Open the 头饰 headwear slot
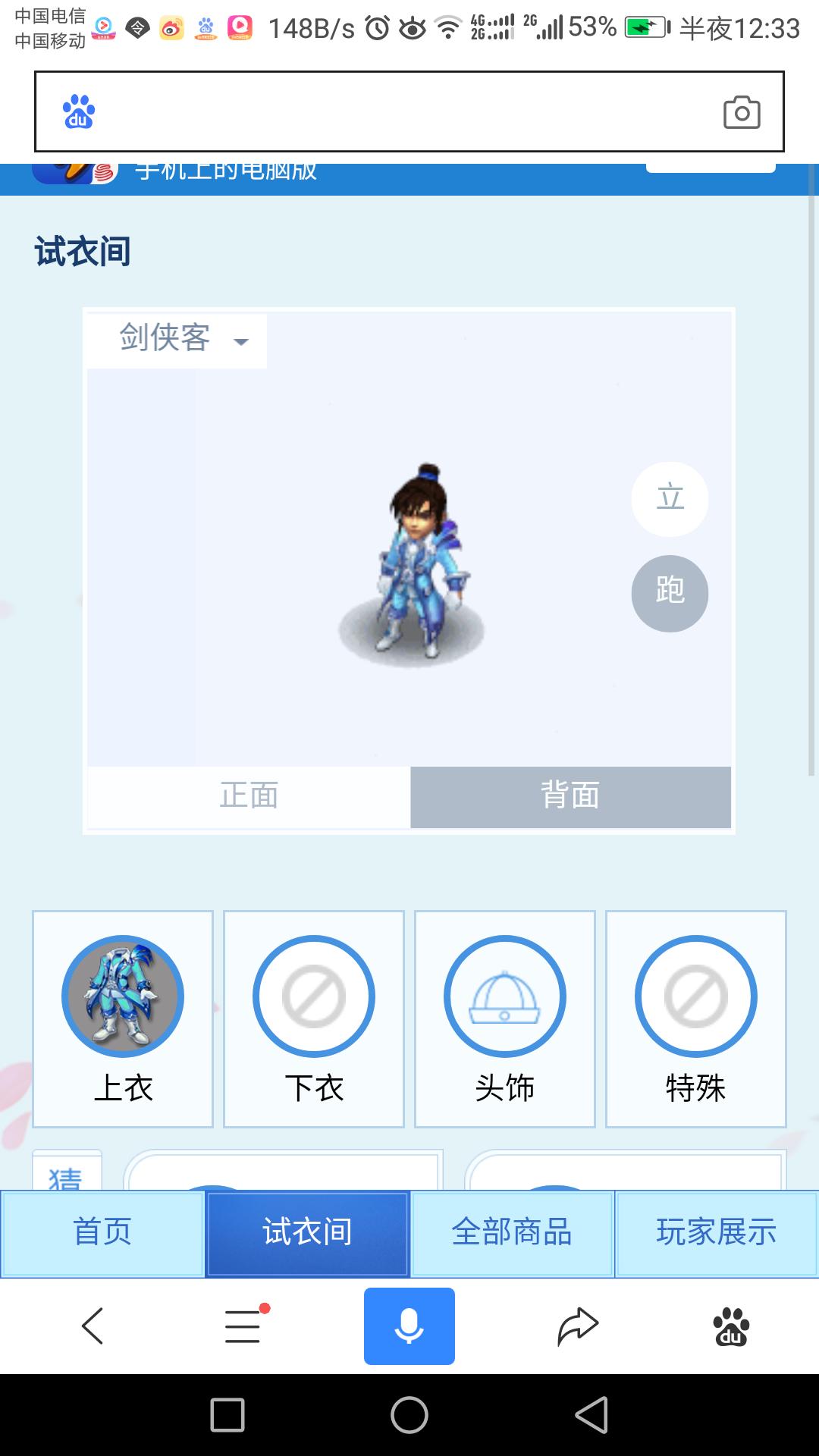Viewport: 819px width, 1456px height. coord(505,1018)
